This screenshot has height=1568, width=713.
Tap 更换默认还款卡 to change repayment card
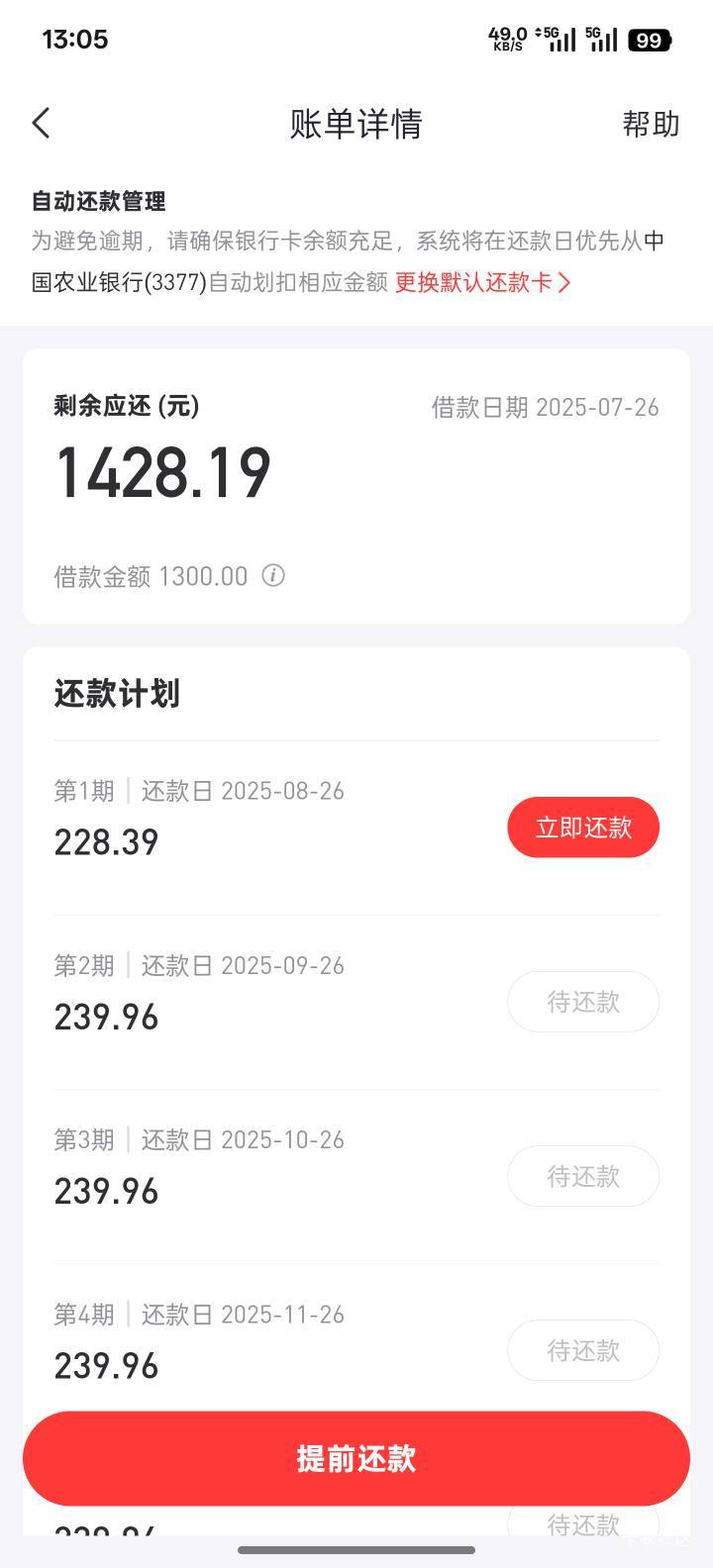click(483, 282)
